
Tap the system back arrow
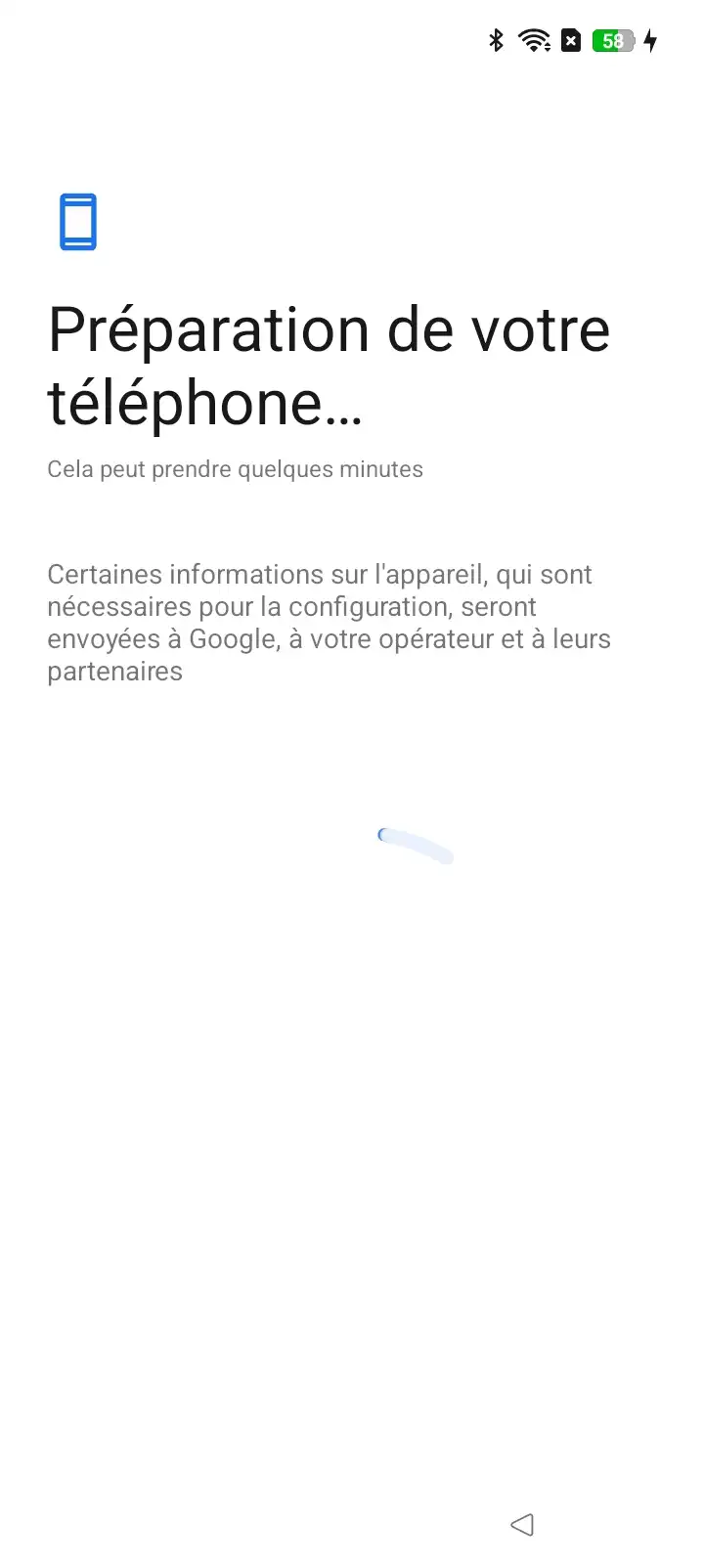click(x=522, y=1524)
